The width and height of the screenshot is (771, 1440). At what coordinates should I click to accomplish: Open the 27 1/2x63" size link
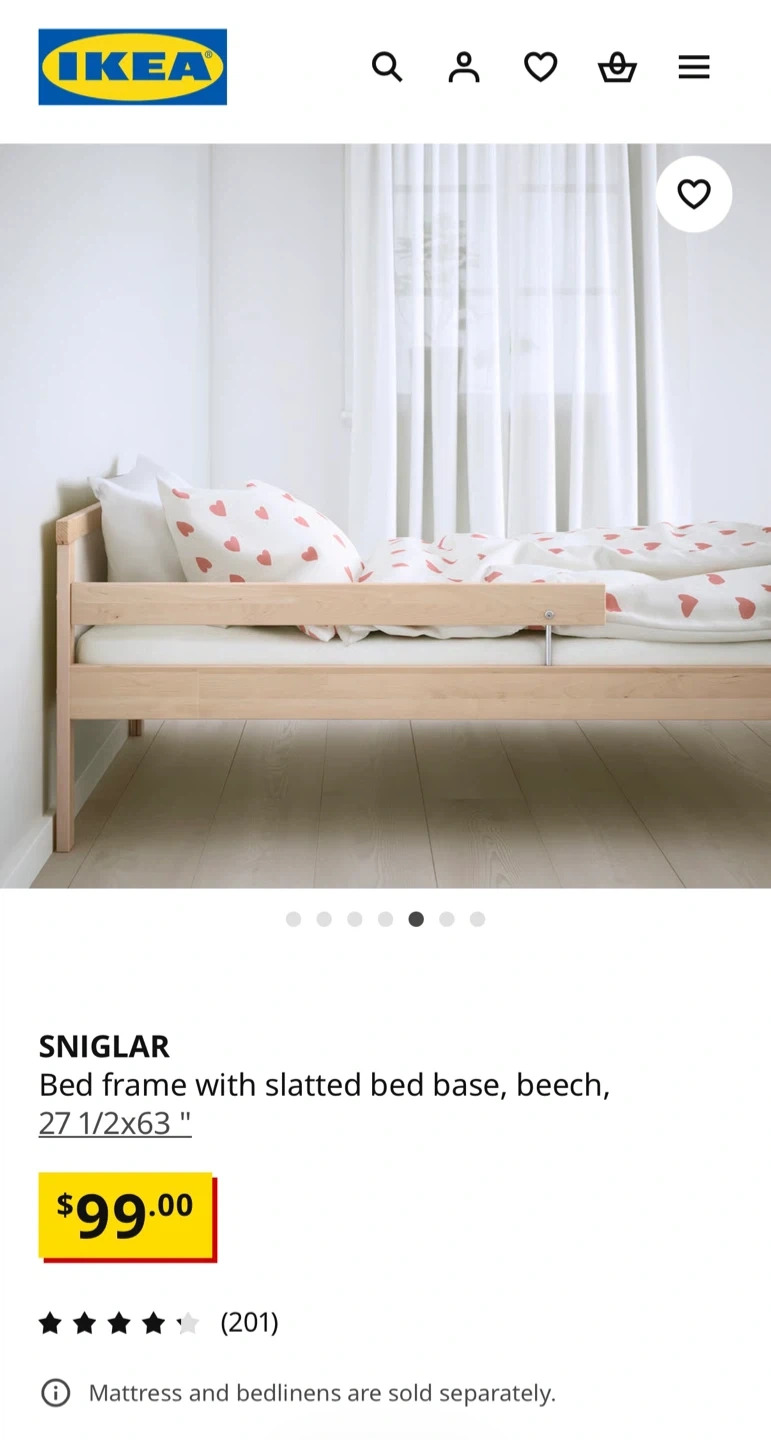click(115, 1123)
